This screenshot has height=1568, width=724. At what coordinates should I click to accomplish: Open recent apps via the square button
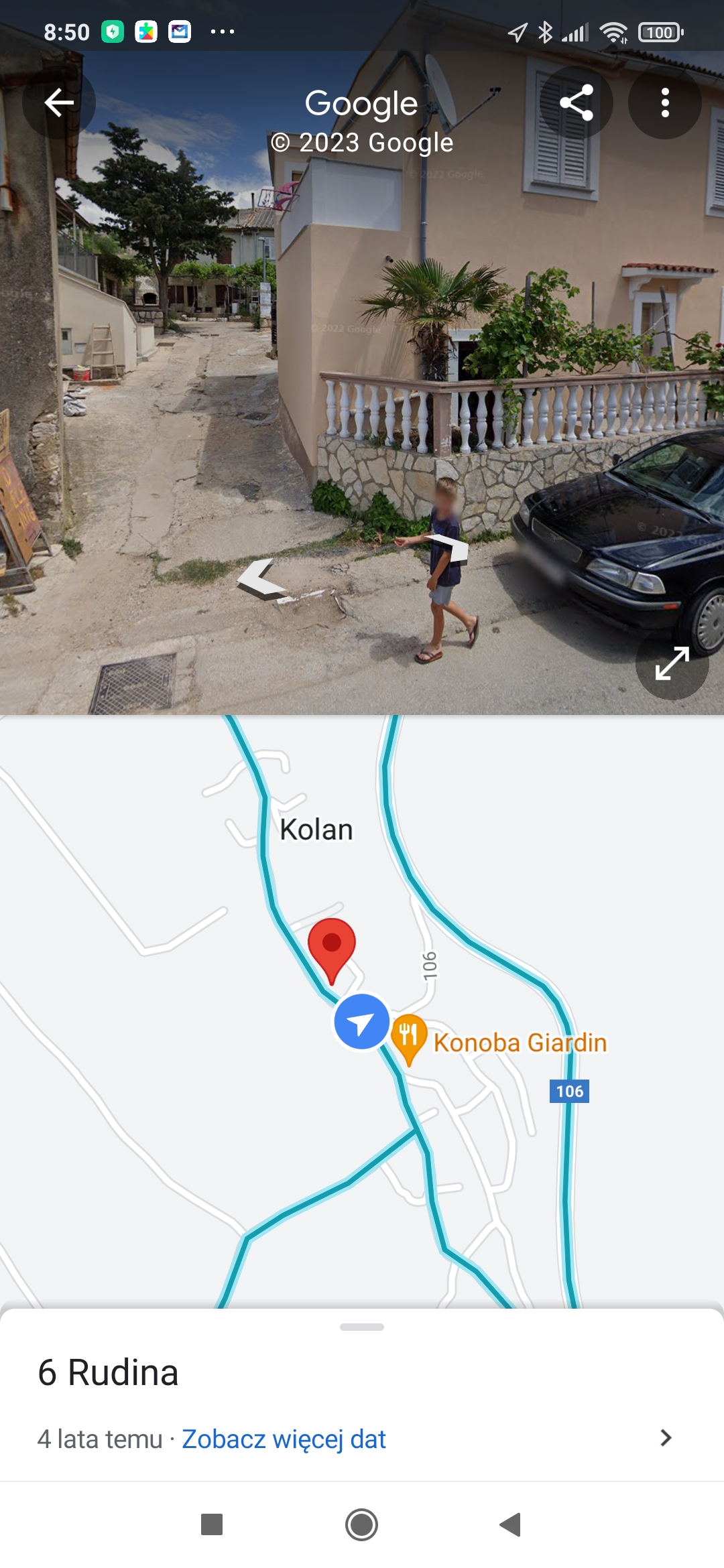coord(212,1525)
